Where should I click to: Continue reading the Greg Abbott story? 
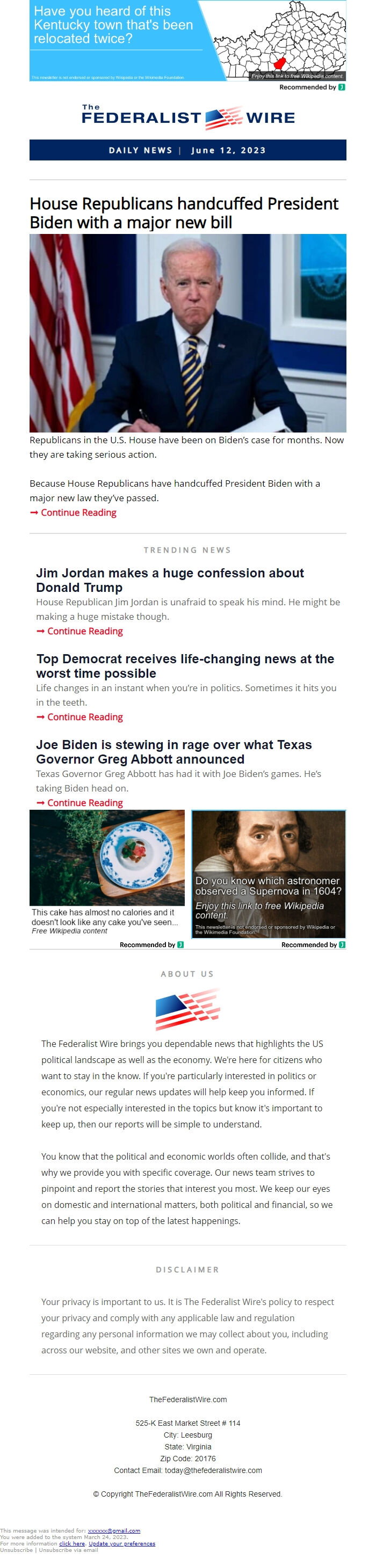(x=85, y=803)
